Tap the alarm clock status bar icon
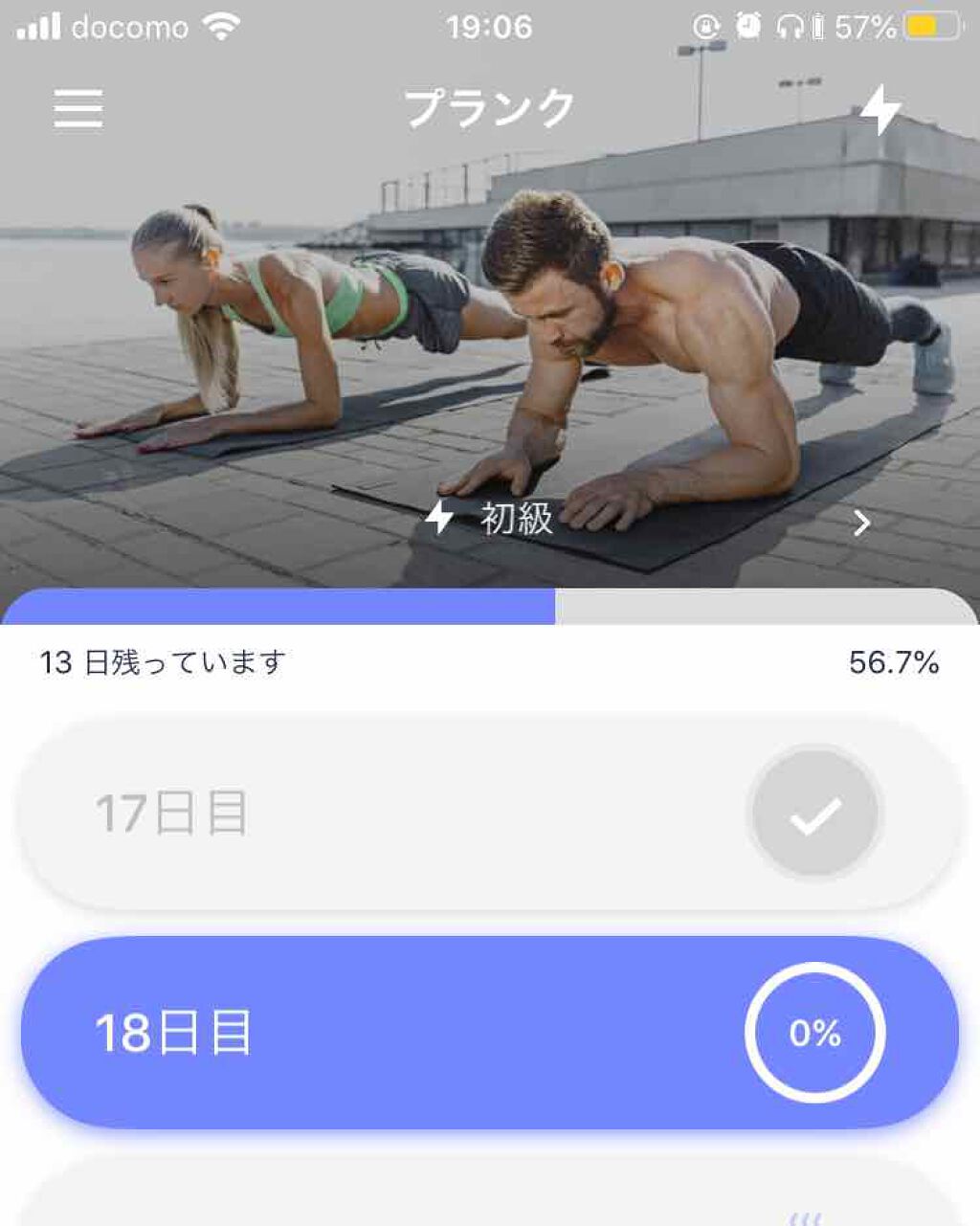 (x=749, y=26)
